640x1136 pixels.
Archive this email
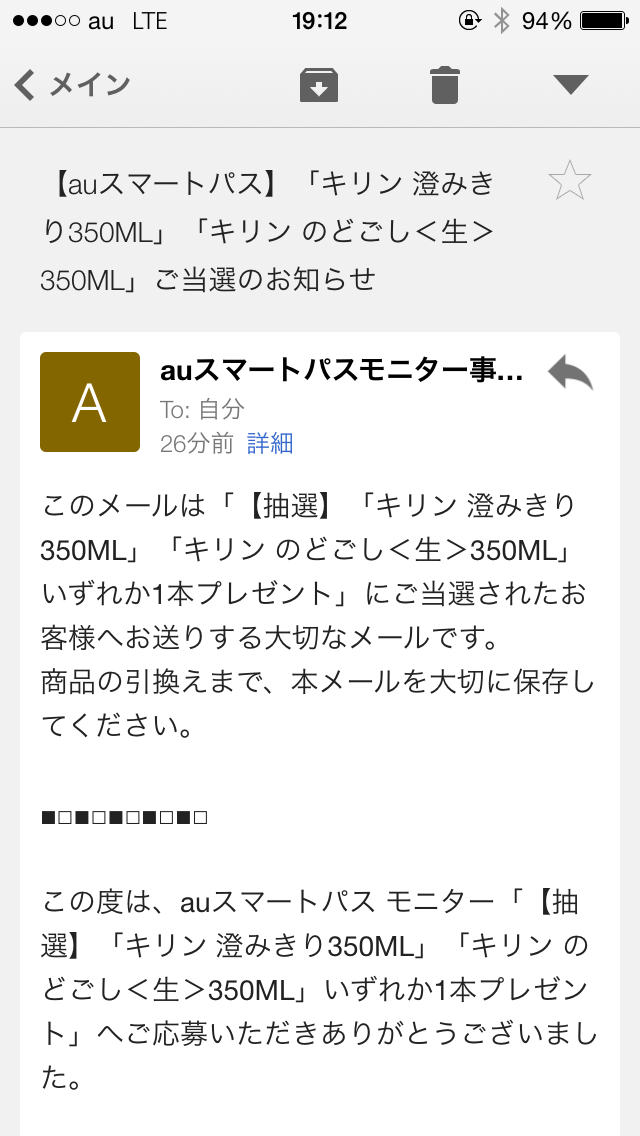click(x=319, y=85)
